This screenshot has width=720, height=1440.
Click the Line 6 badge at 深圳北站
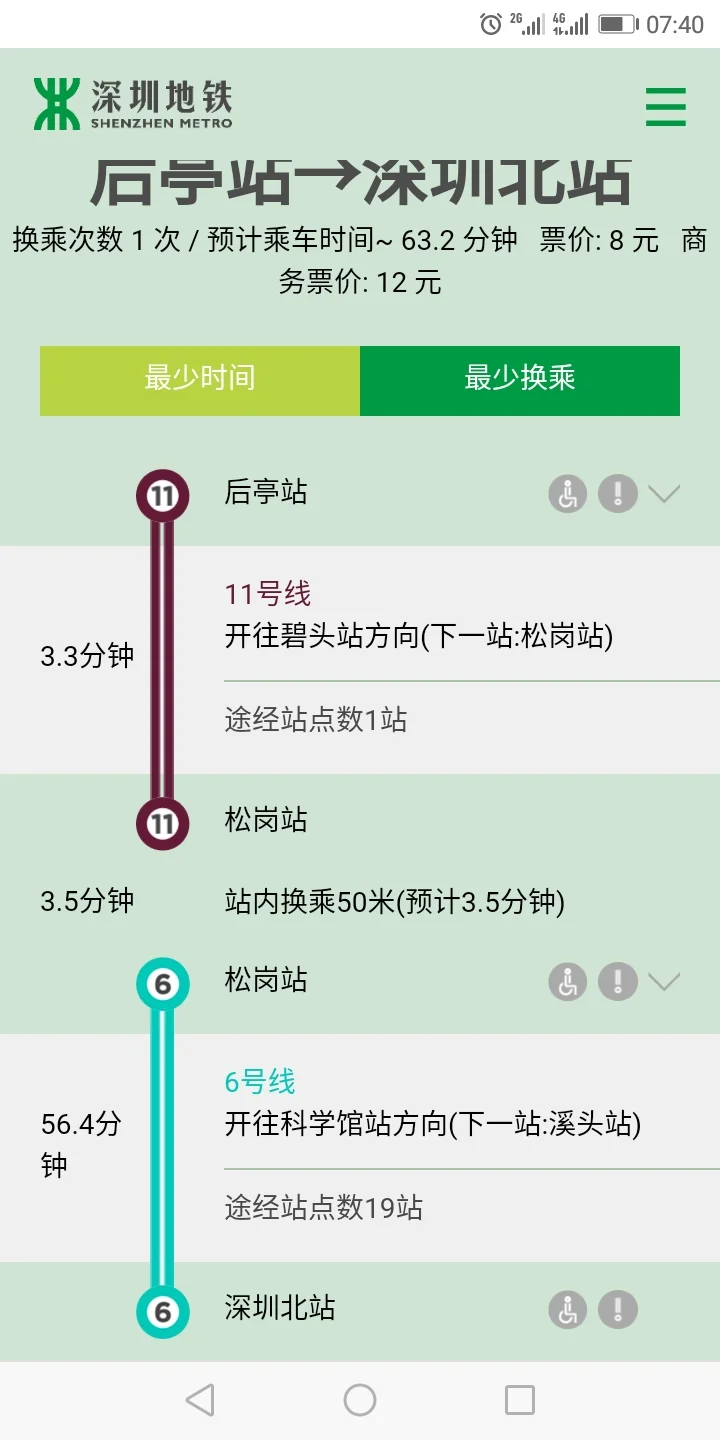pos(162,1308)
